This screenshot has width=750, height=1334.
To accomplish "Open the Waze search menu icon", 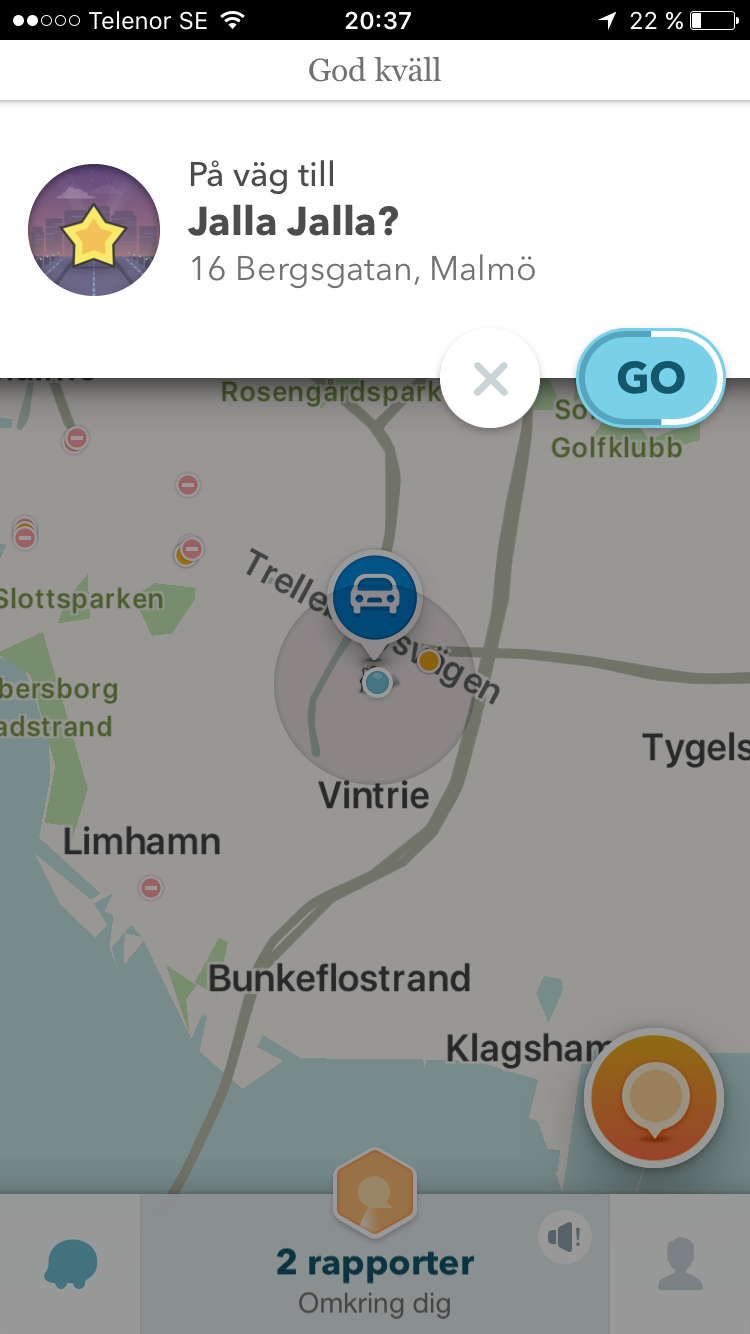I will point(71,1263).
